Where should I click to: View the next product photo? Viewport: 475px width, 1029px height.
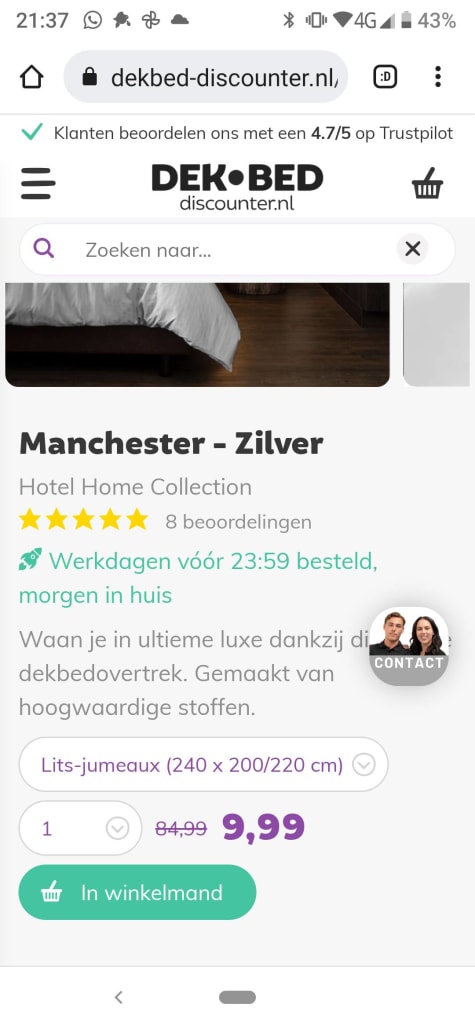click(436, 335)
